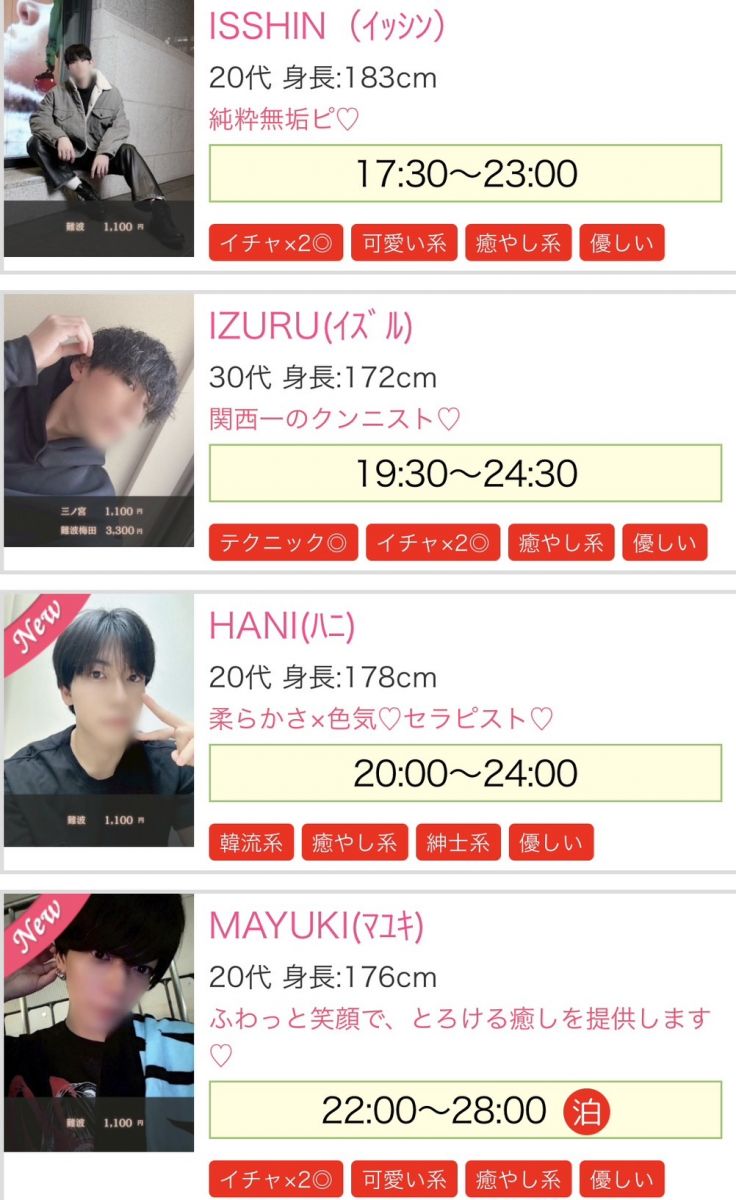The image size is (736, 1200).
Task: Open HANI's profile photo
Action: (98, 720)
